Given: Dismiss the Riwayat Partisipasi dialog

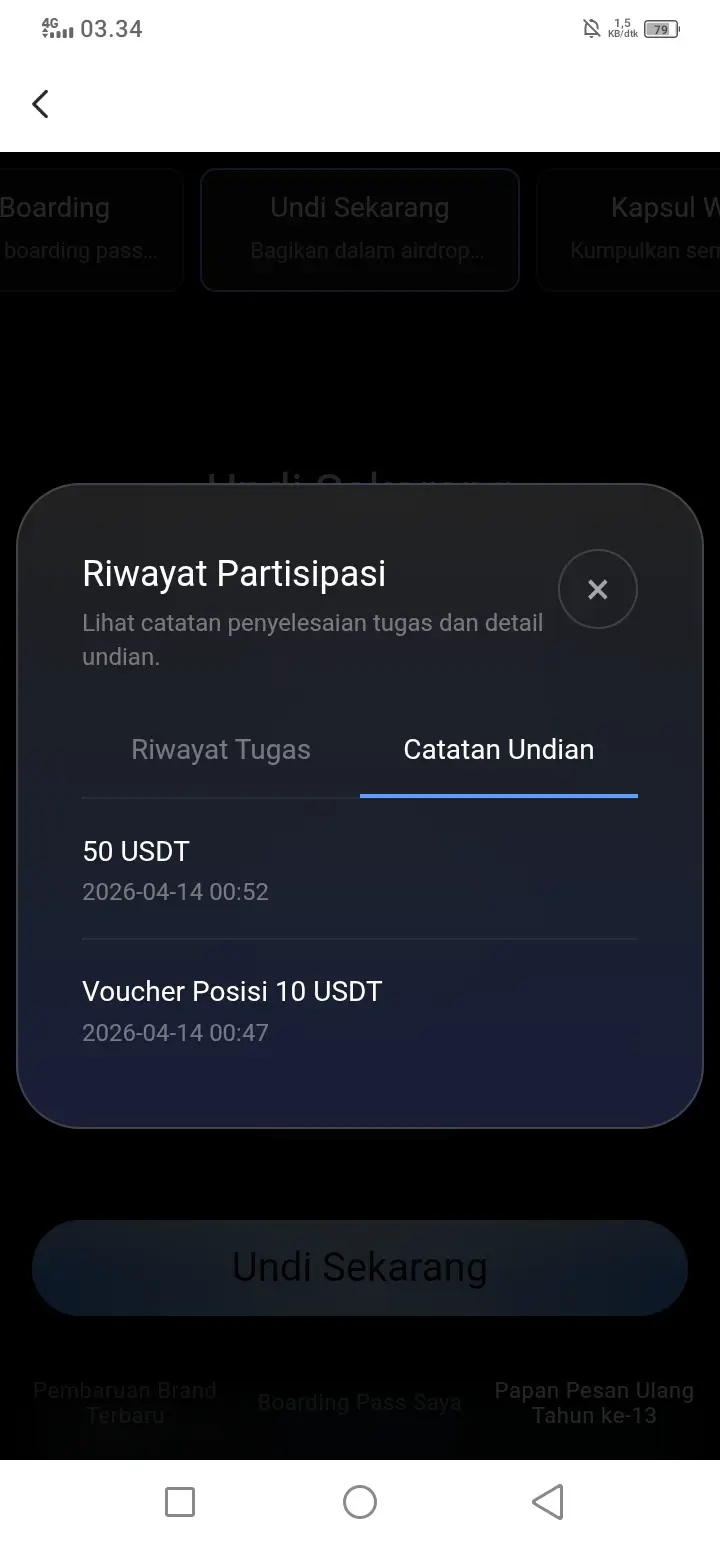Looking at the screenshot, I should pyautogui.click(x=597, y=589).
